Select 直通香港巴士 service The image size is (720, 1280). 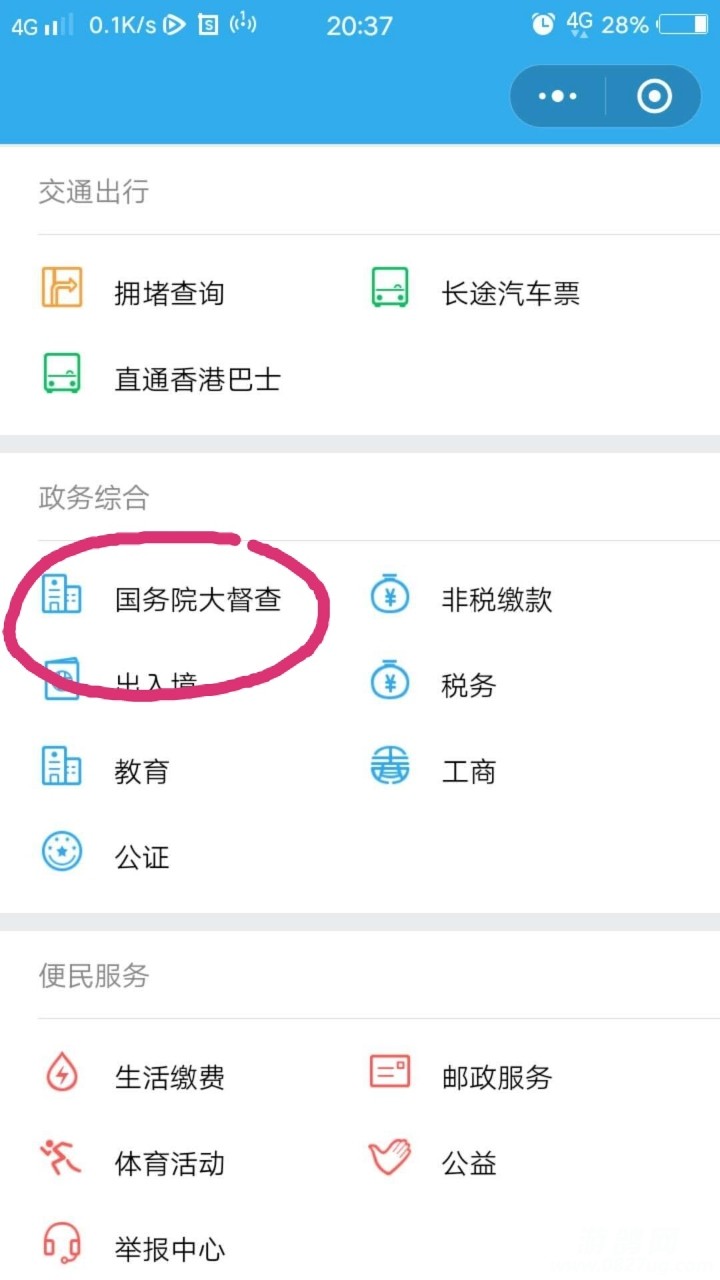pos(197,379)
